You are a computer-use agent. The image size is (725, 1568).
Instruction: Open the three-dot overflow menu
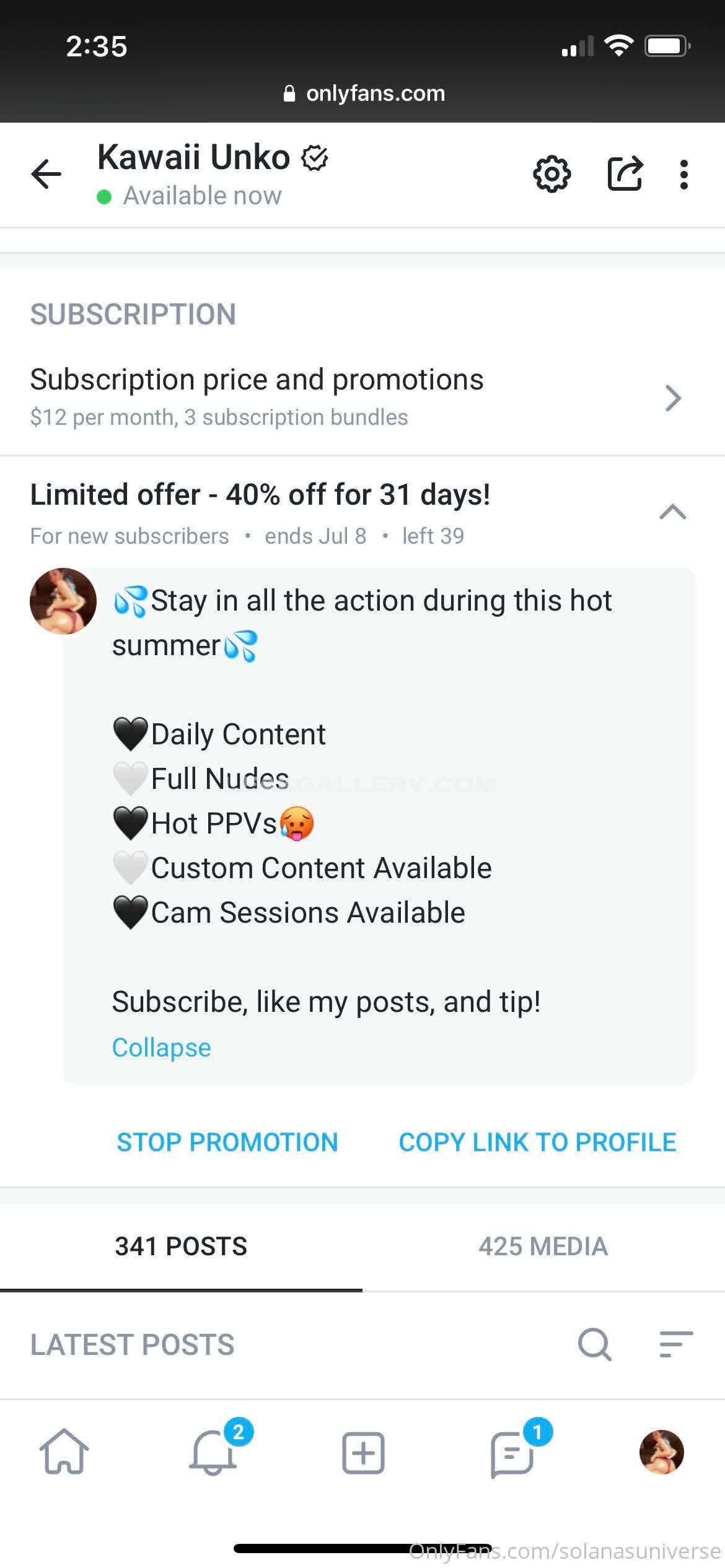pyautogui.click(x=683, y=174)
